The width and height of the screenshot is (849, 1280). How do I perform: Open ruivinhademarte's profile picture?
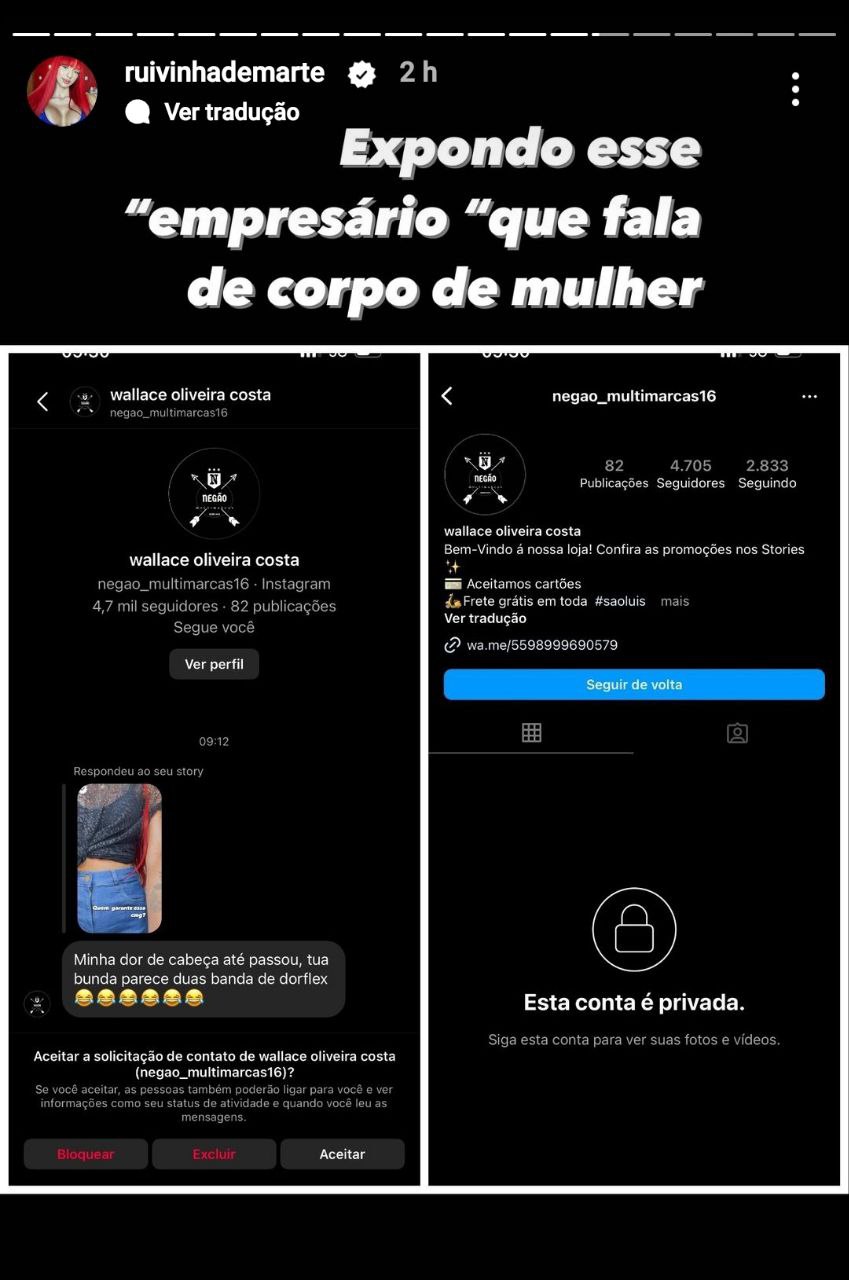(62, 91)
